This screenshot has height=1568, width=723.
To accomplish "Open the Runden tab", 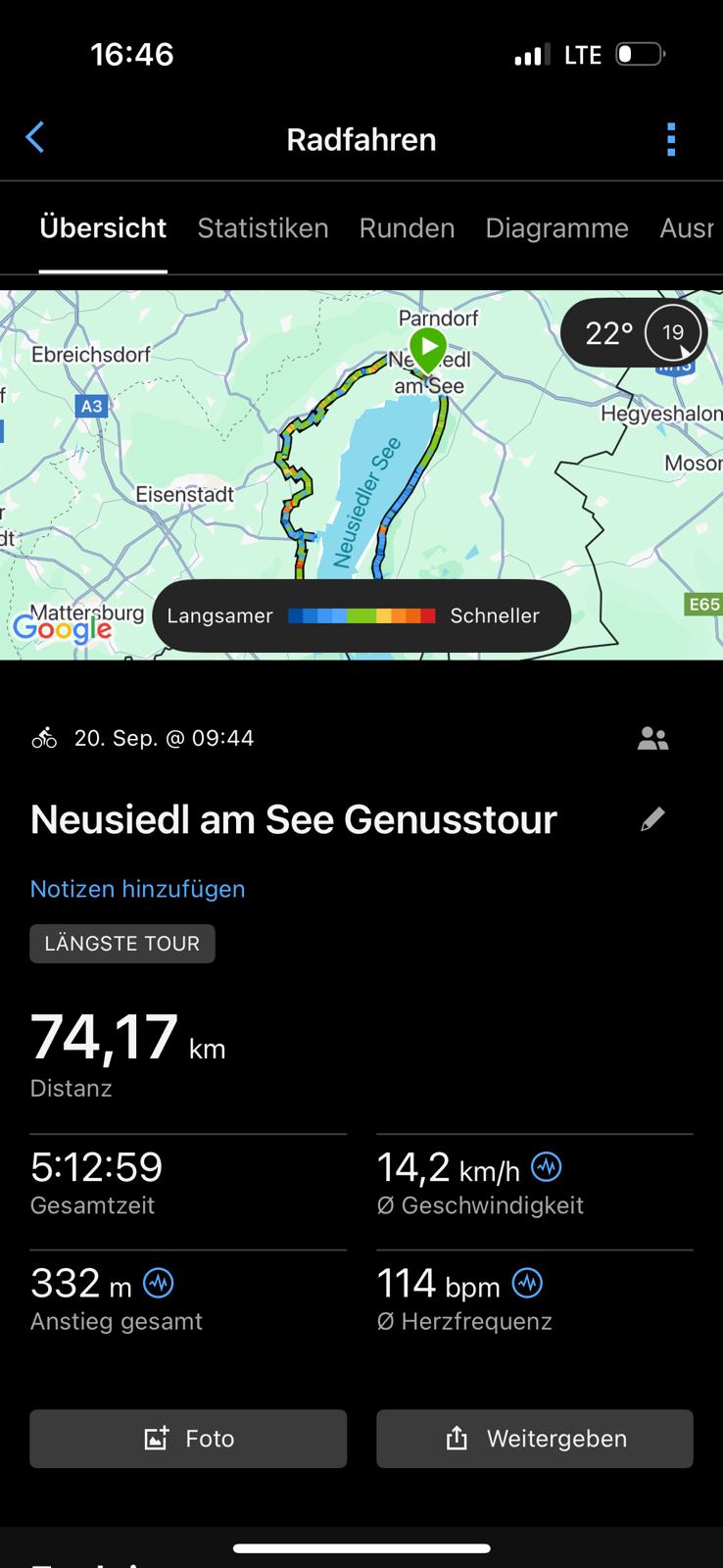I will pos(407,228).
